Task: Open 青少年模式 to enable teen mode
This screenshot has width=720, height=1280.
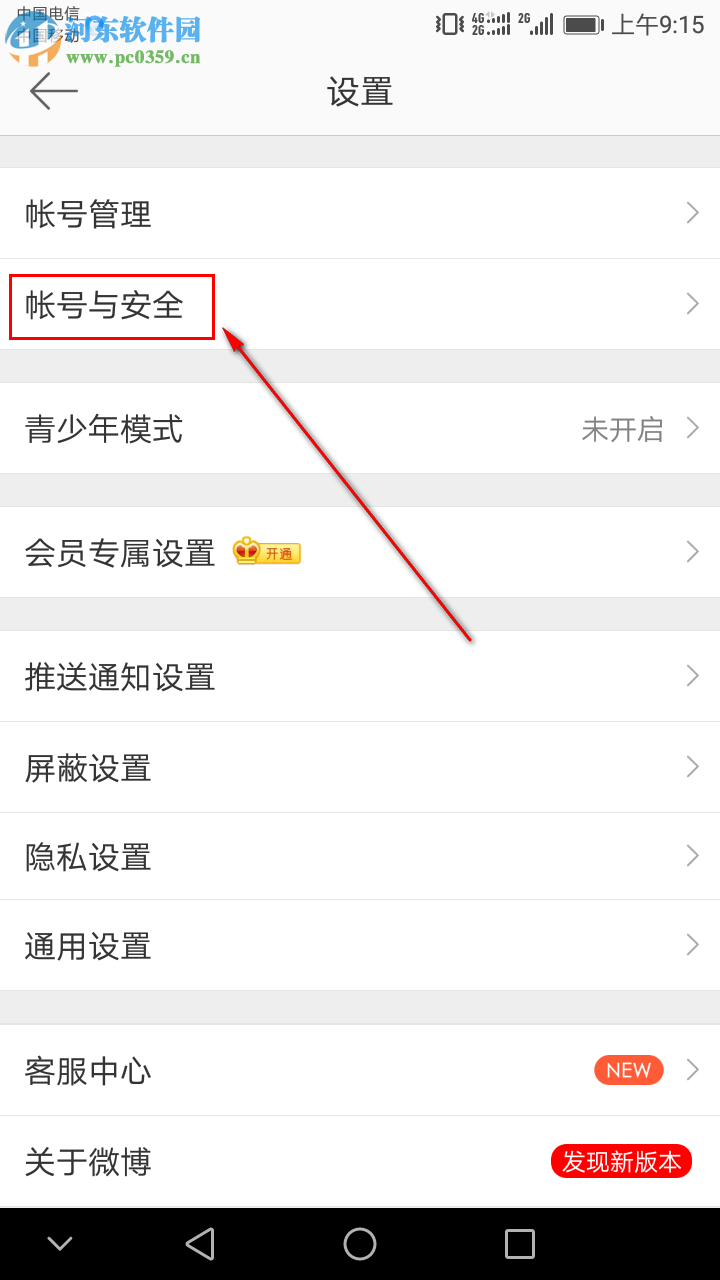Action: [x=104, y=428]
